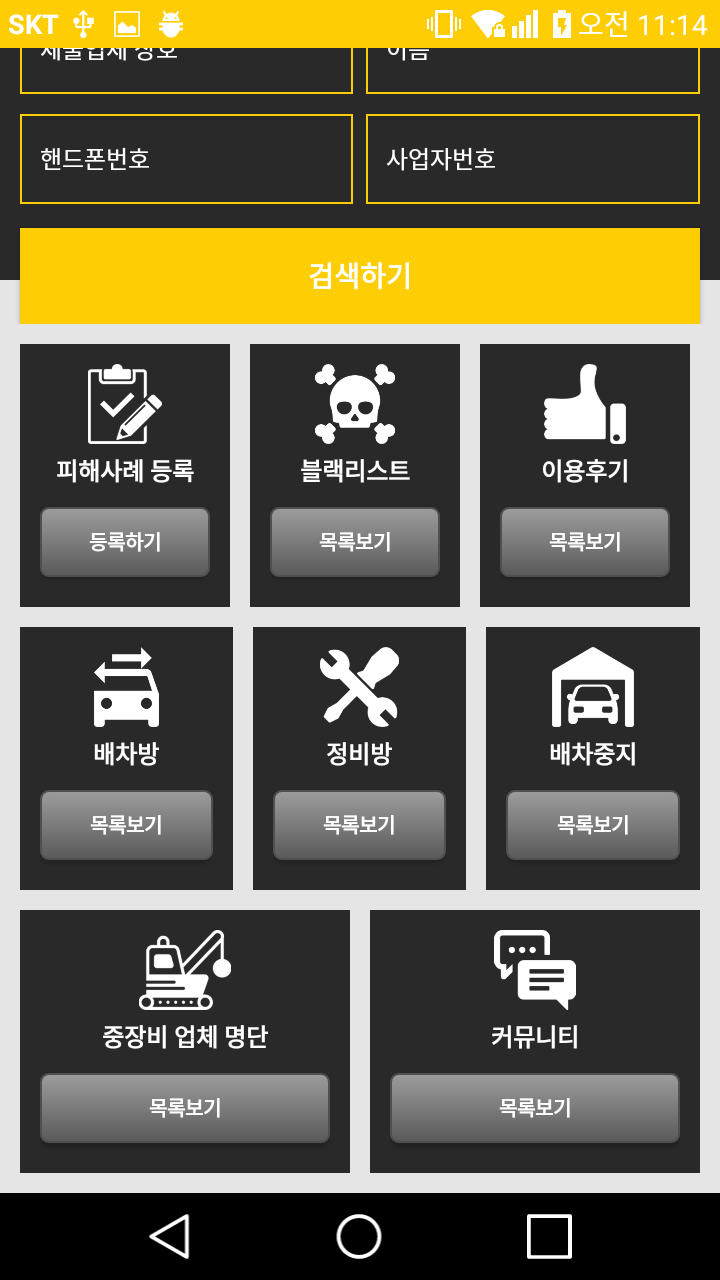The width and height of the screenshot is (720, 1280).
Task: Tap the Android home circle button
Action: pyautogui.click(x=360, y=1237)
